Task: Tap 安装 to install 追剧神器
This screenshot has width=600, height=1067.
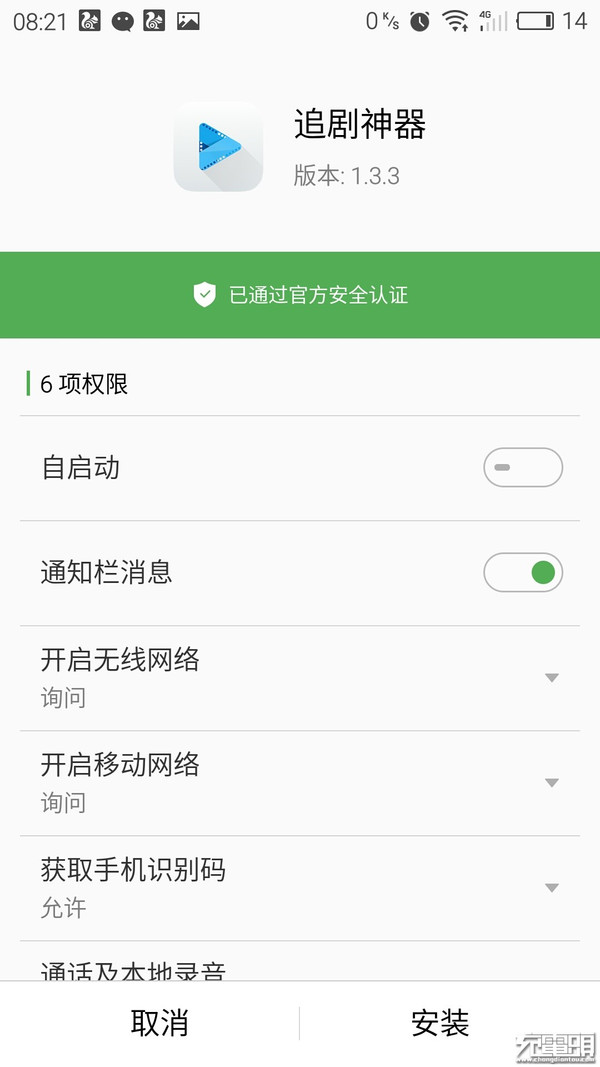Action: (x=440, y=1023)
